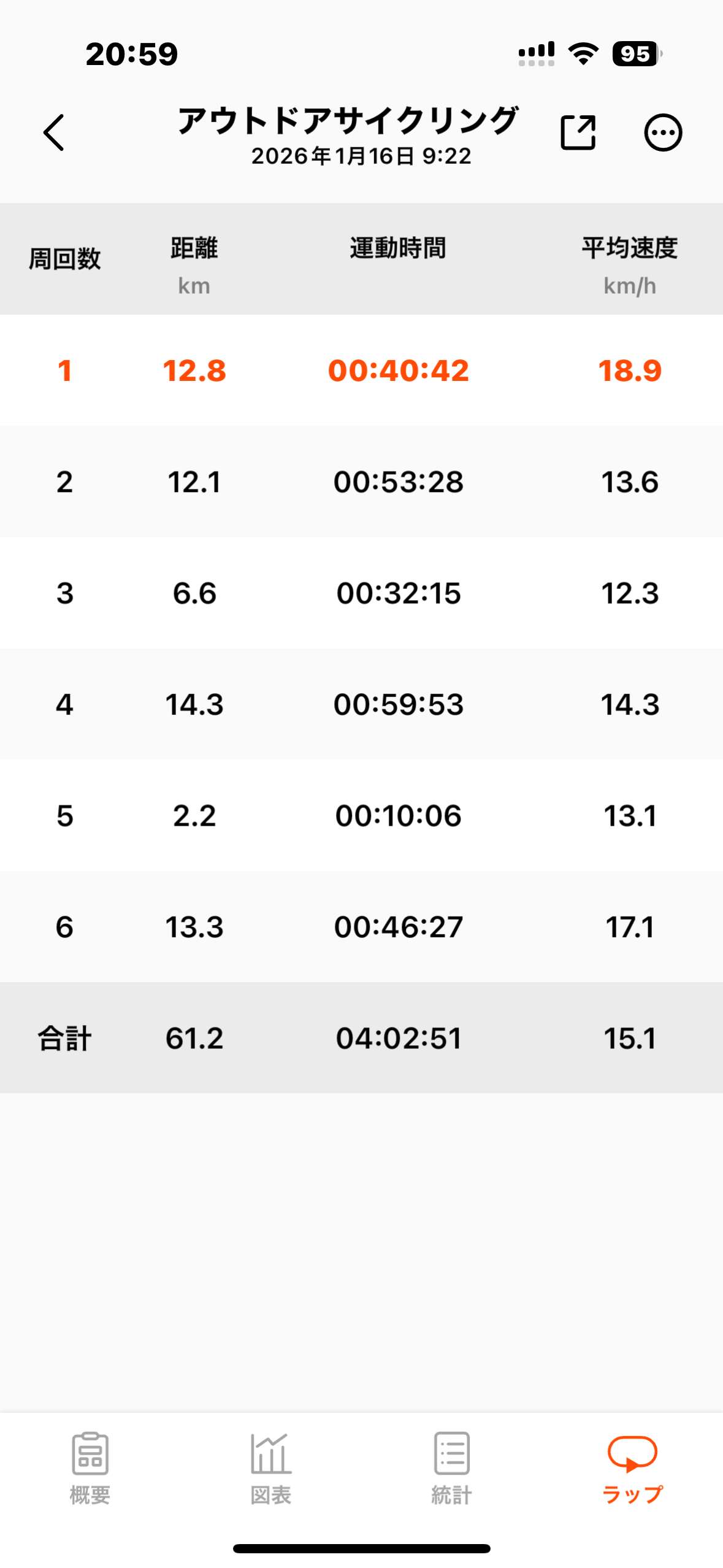
Task: Open the 図表 charts tab
Action: tap(271, 1467)
